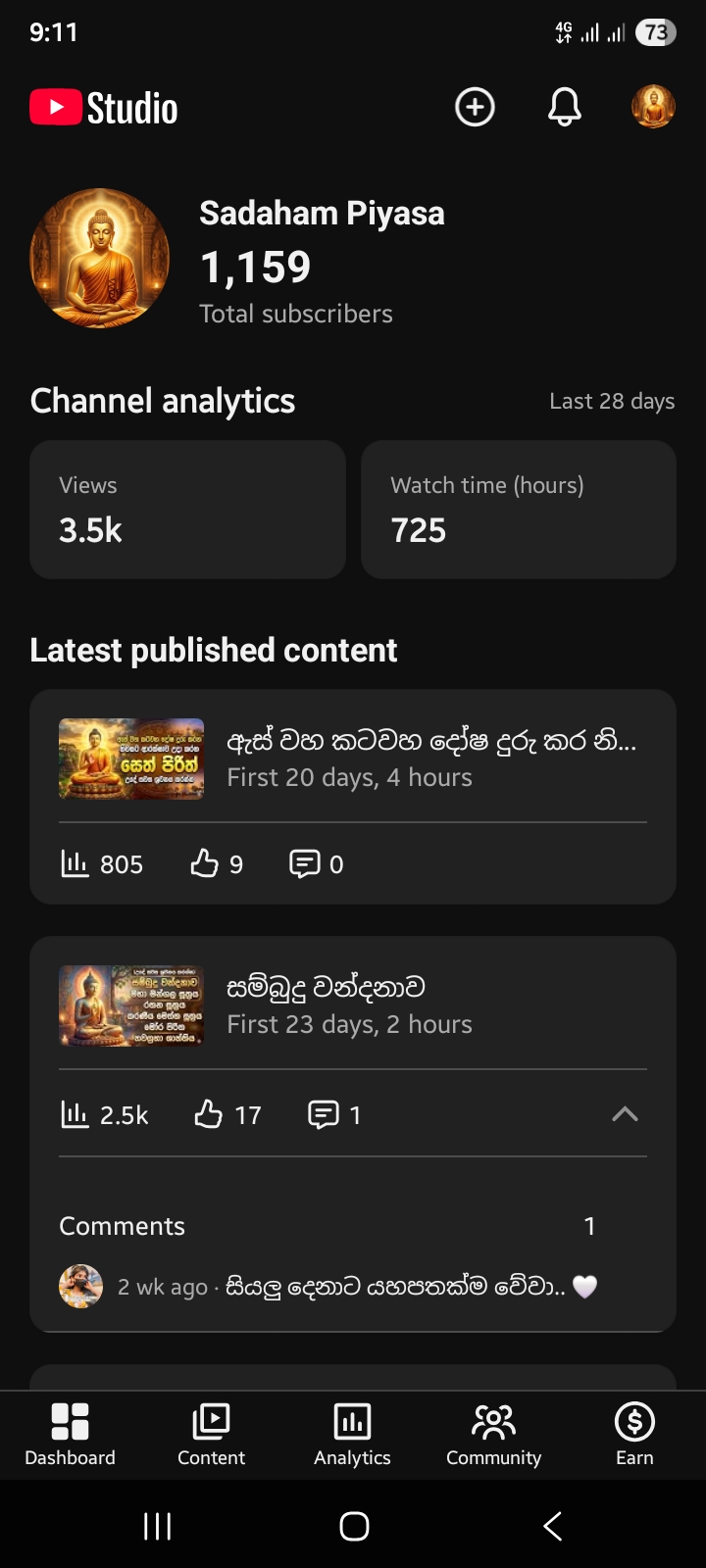
Task: Tap the create plus icon
Action: coord(475,107)
